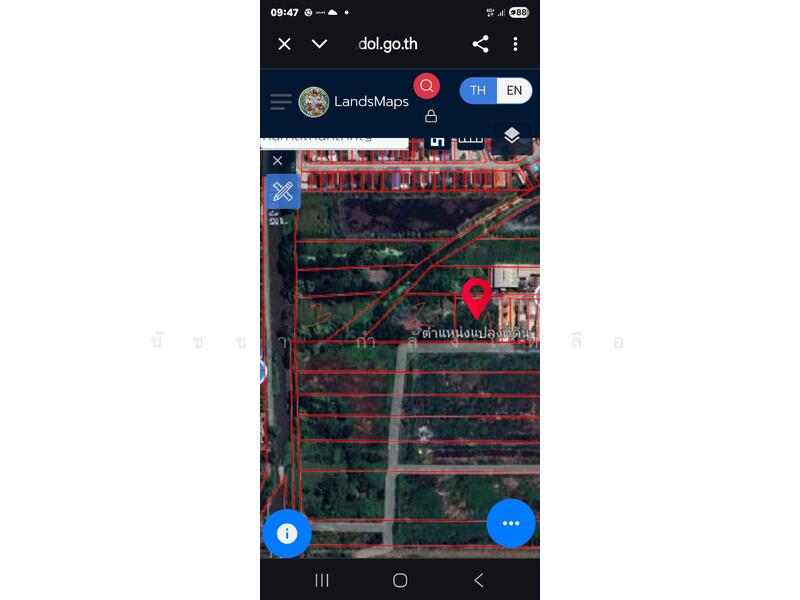Open the blue info button
This screenshot has height=600, width=800.
pyautogui.click(x=287, y=533)
